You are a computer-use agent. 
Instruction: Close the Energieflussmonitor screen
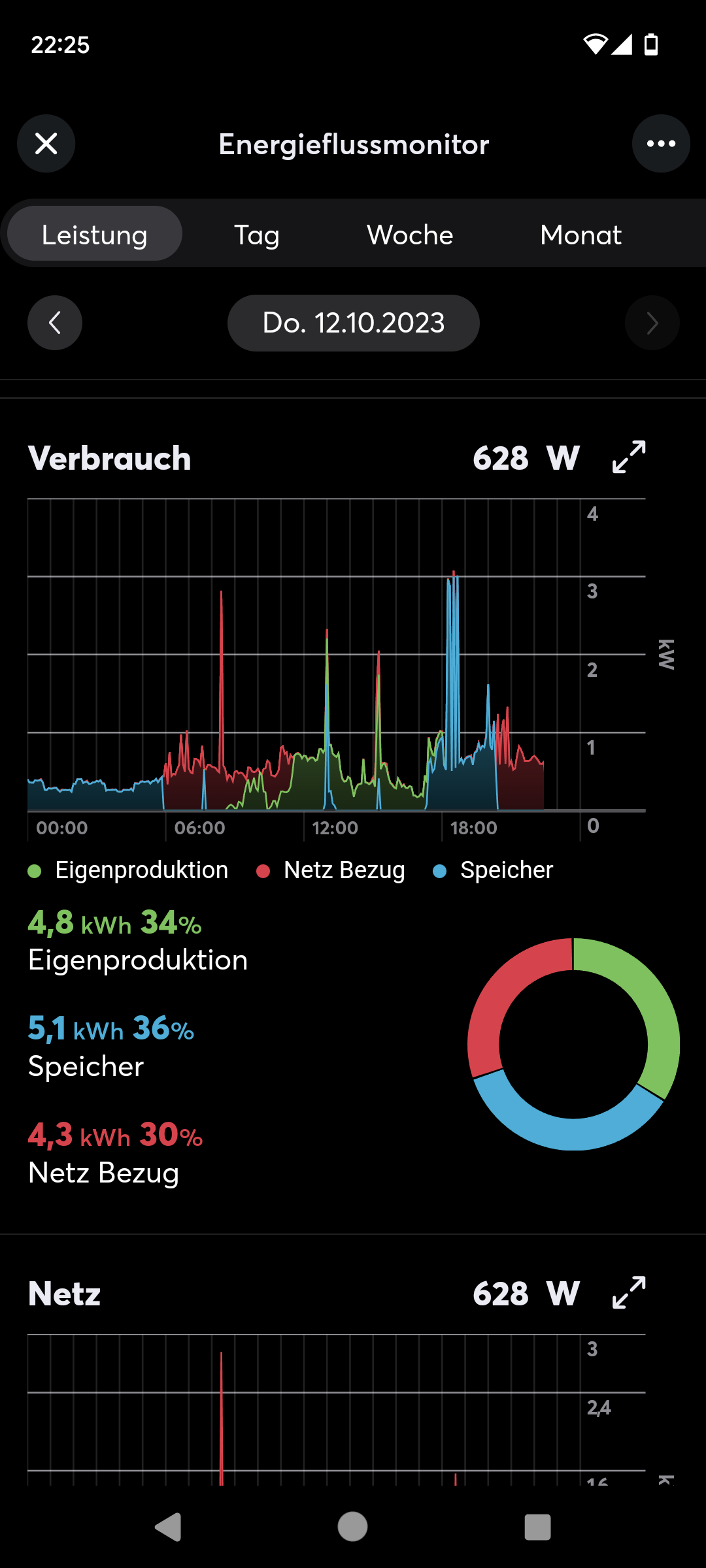(46, 144)
